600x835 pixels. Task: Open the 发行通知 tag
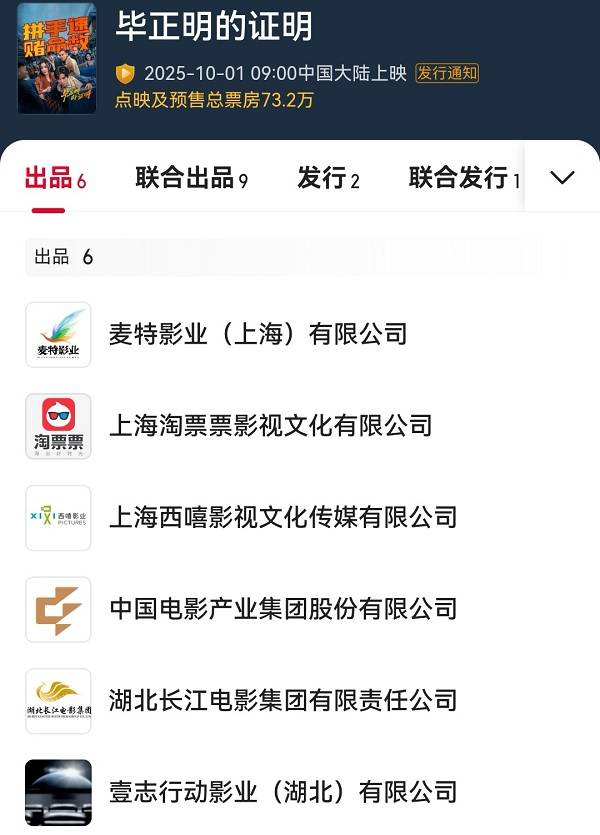[x=447, y=73]
